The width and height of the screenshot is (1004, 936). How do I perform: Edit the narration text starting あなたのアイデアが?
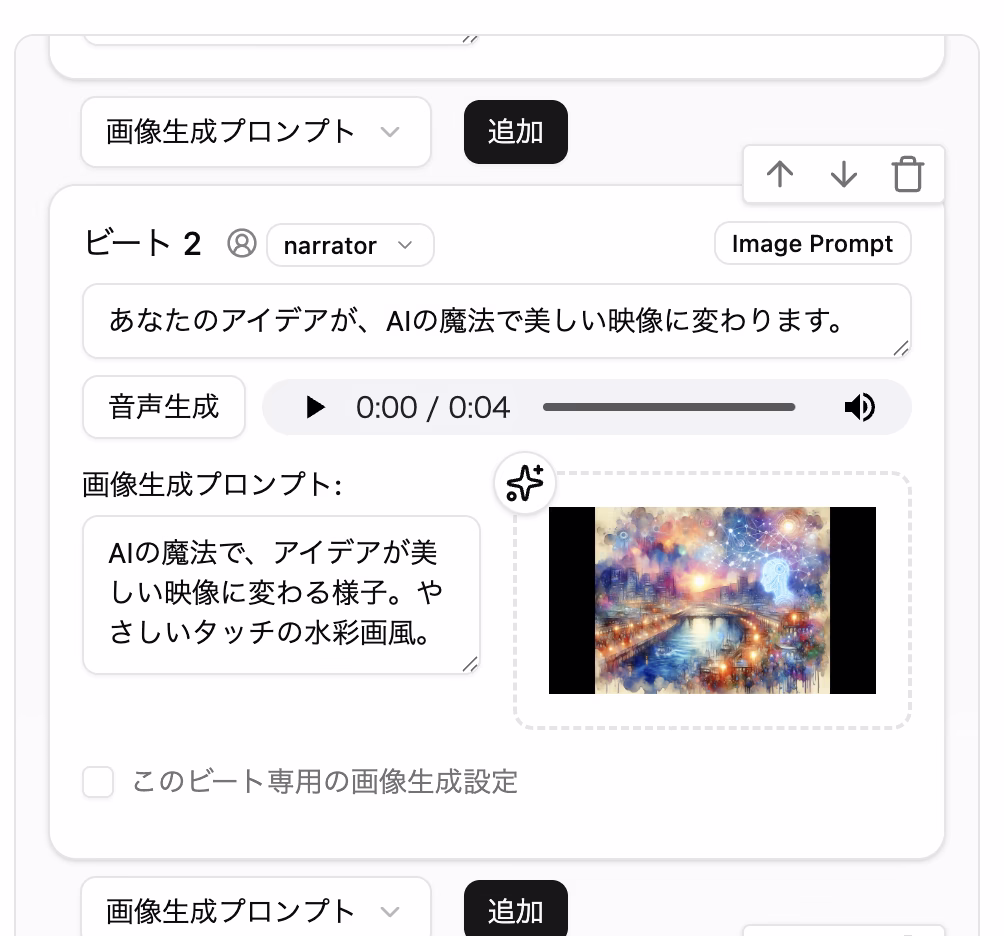coord(496,321)
